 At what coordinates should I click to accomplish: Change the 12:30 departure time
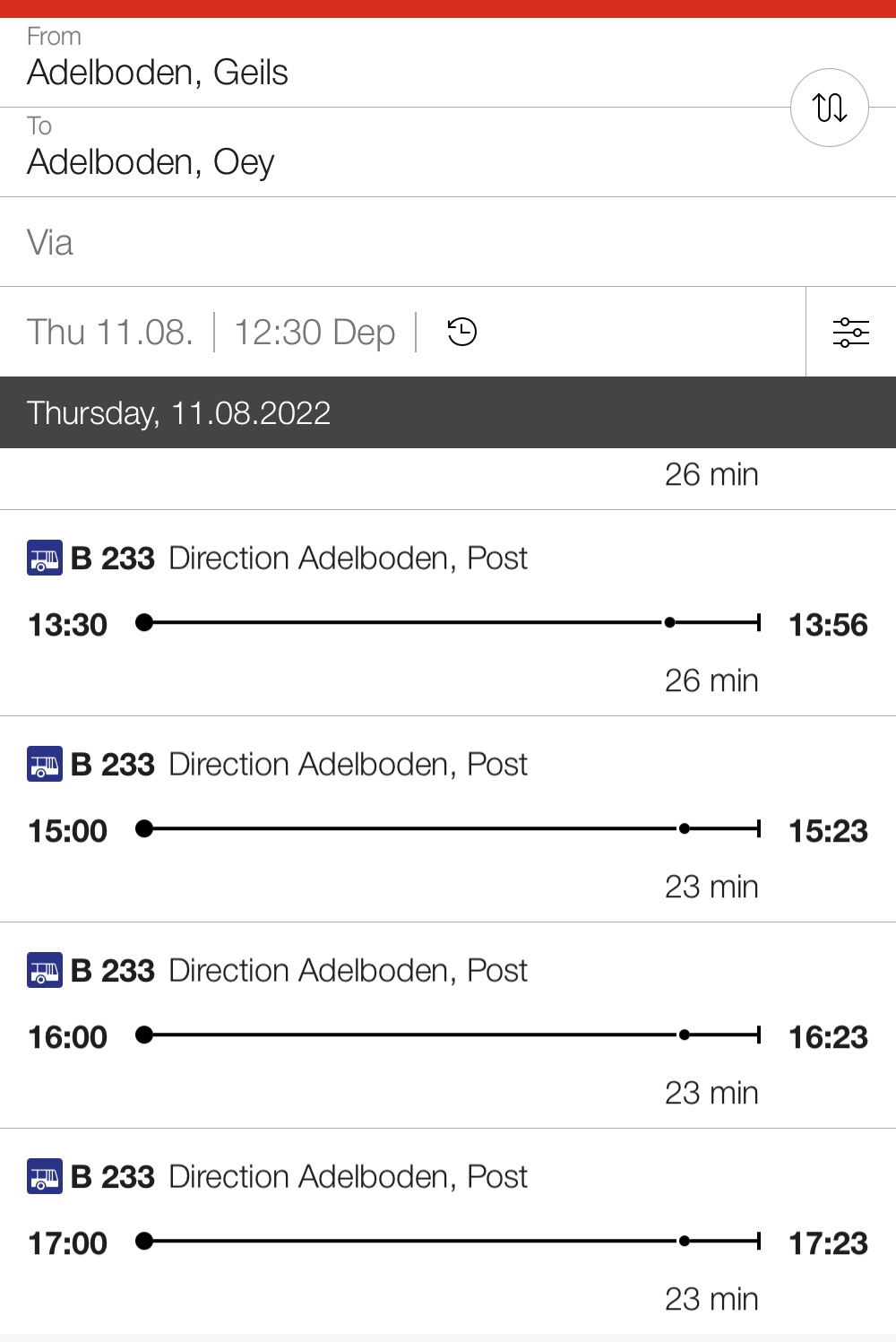tap(314, 332)
